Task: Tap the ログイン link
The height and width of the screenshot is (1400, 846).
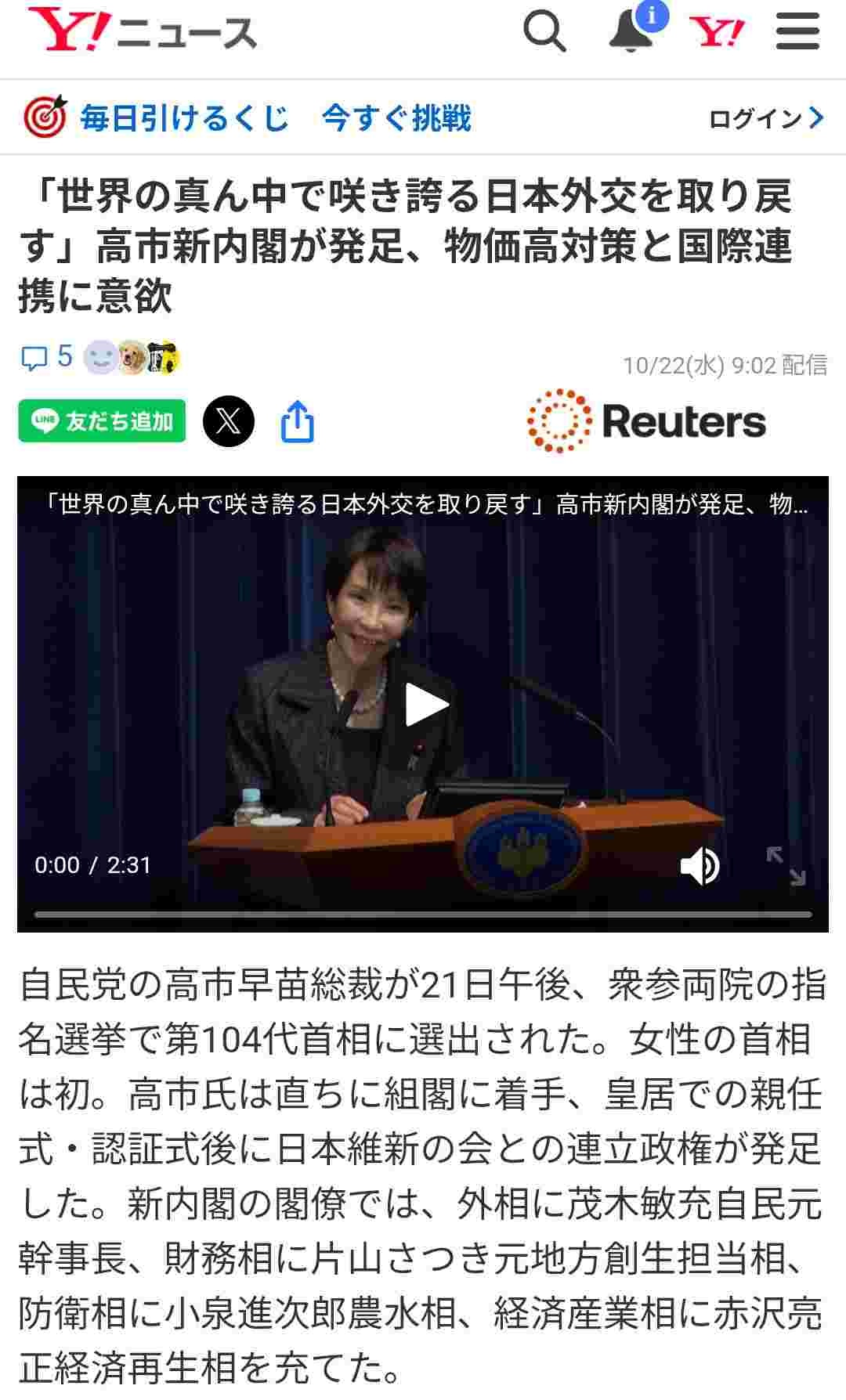Action: coord(766,118)
